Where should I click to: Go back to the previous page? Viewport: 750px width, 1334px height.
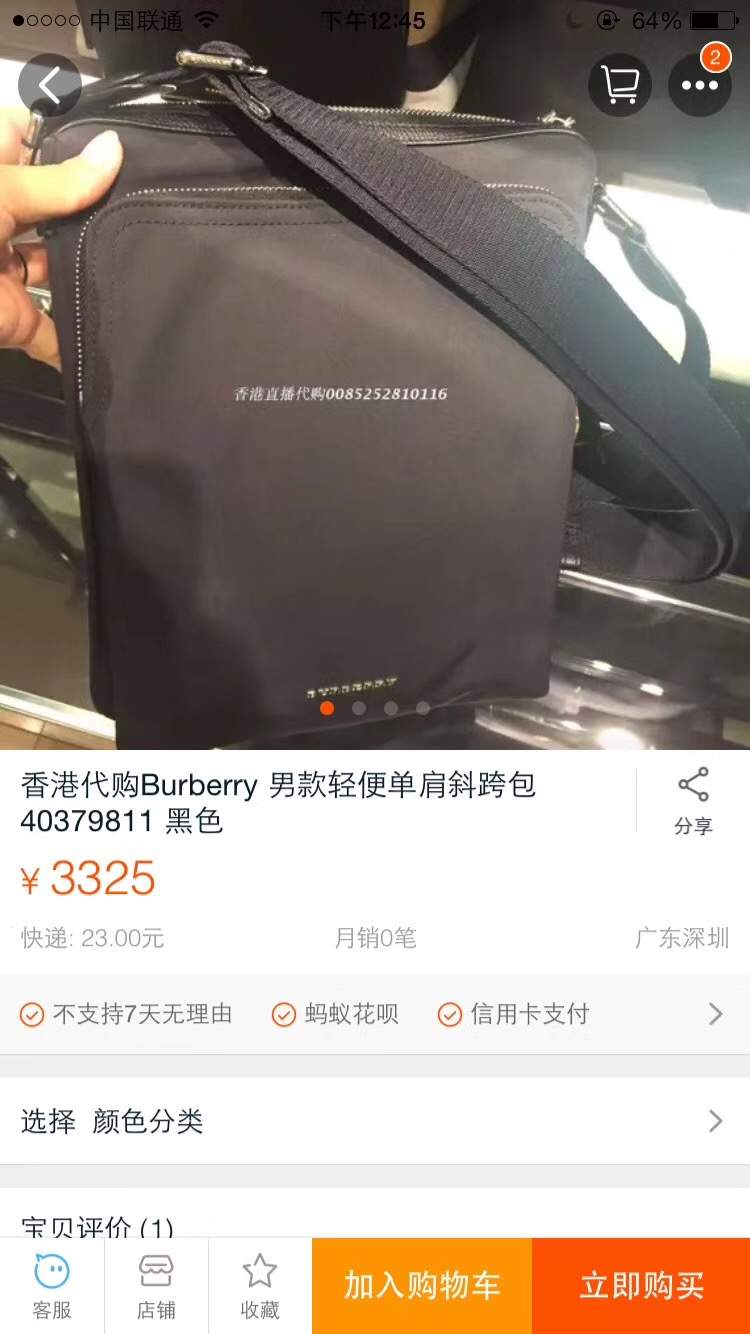pos(49,85)
